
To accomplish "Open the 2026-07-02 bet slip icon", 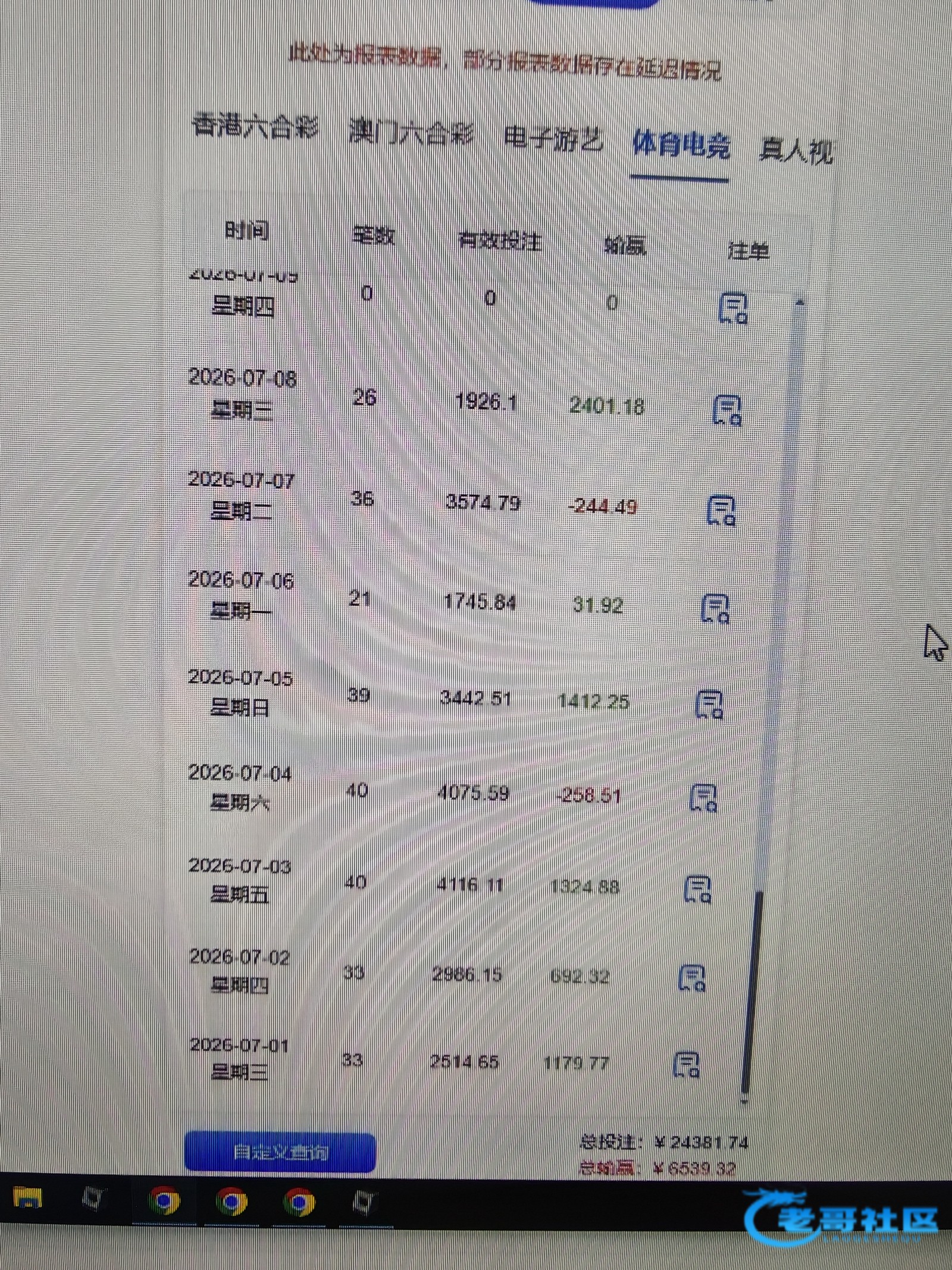I will 691,978.
